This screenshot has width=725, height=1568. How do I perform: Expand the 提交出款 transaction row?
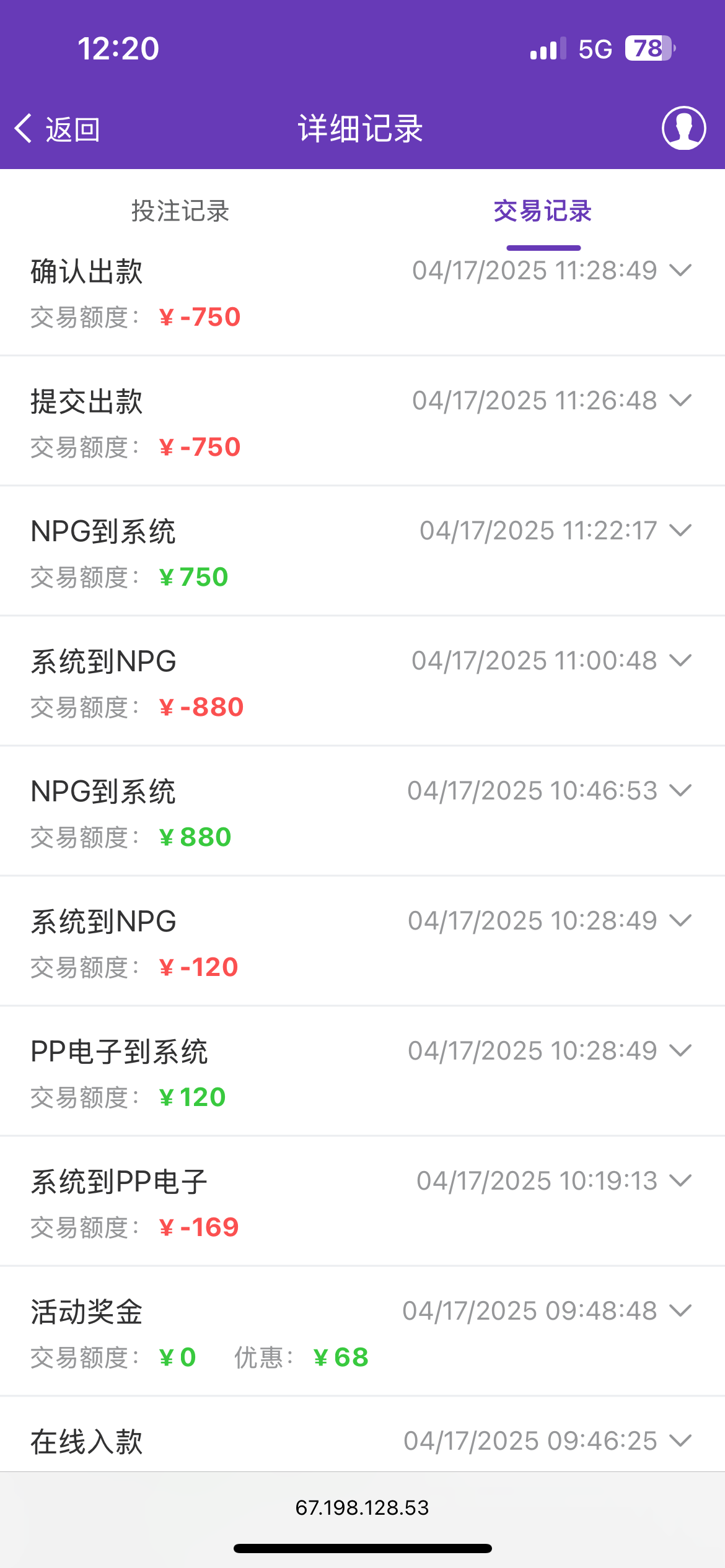(x=680, y=401)
